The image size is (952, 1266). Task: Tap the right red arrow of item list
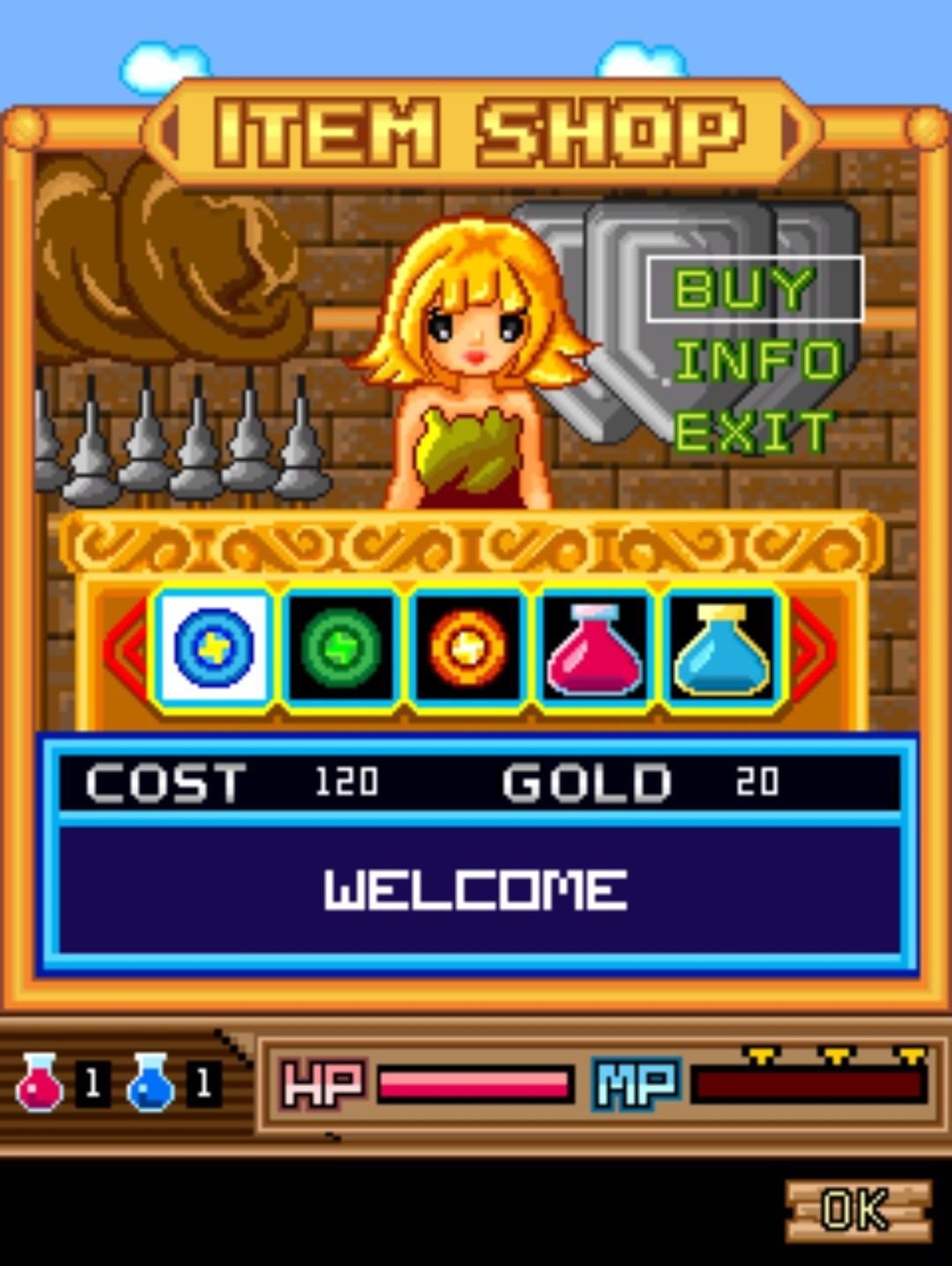pyautogui.click(x=813, y=648)
